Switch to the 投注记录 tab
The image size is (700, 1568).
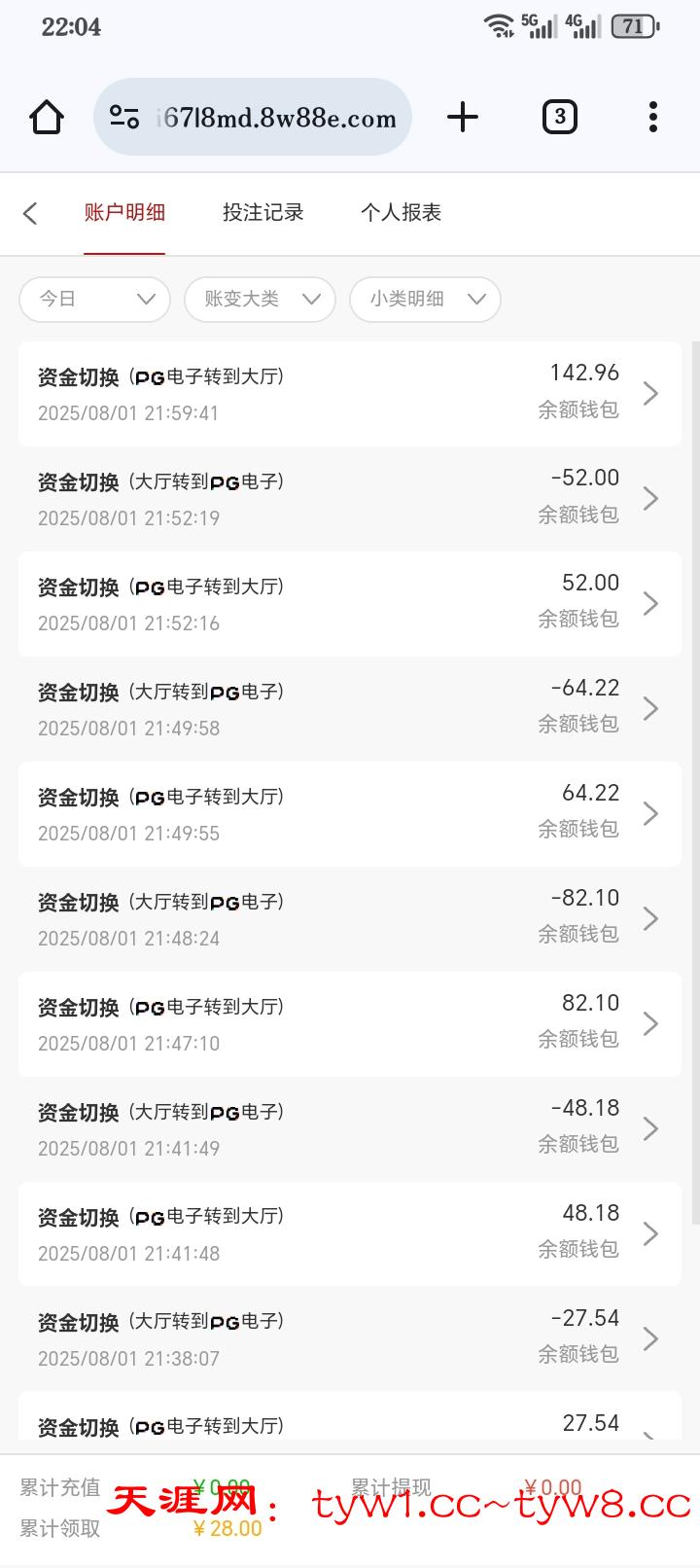pyautogui.click(x=262, y=213)
